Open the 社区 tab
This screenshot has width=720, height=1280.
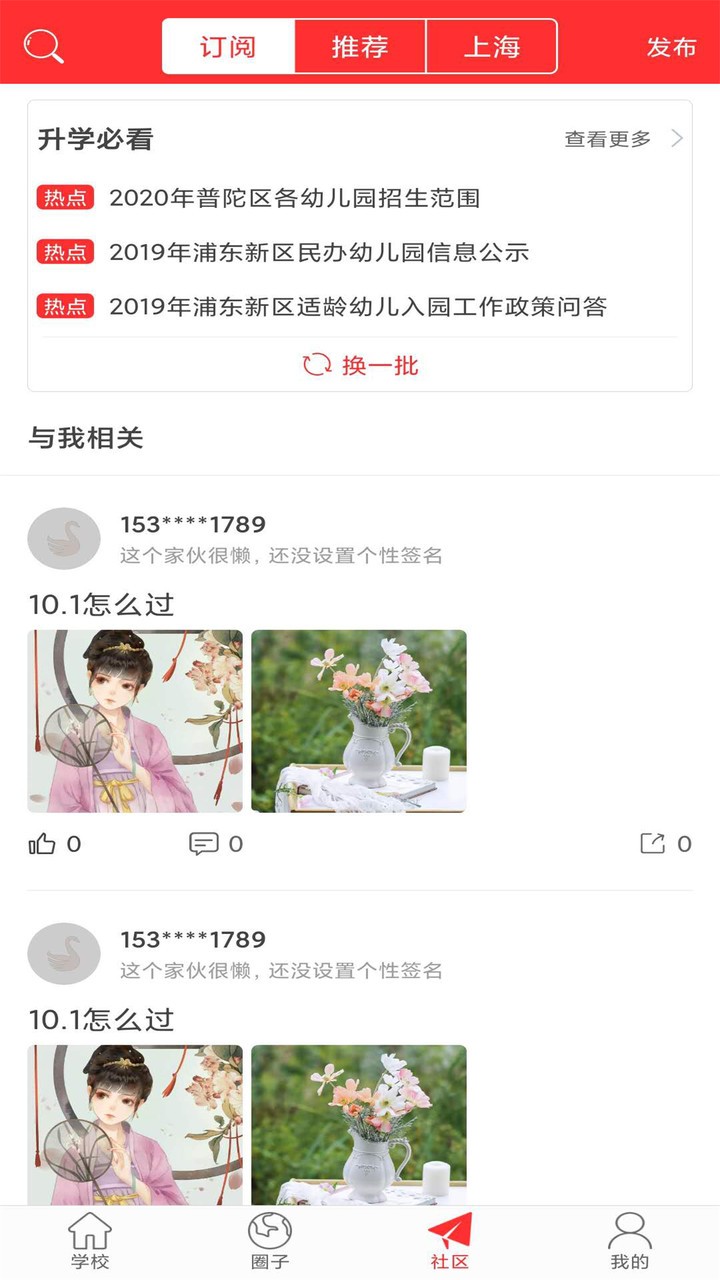450,1241
